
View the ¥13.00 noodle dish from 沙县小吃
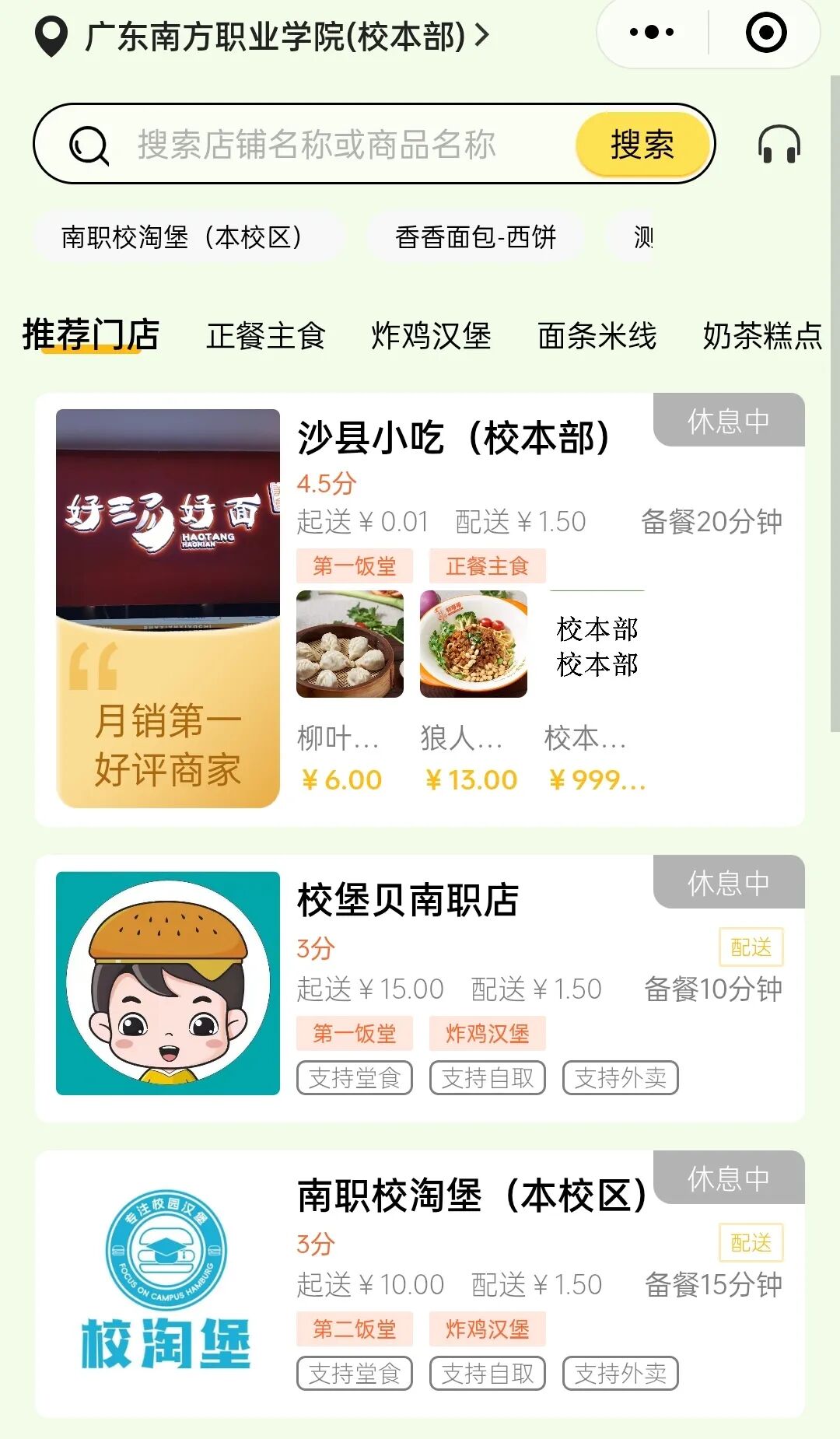coord(473,645)
